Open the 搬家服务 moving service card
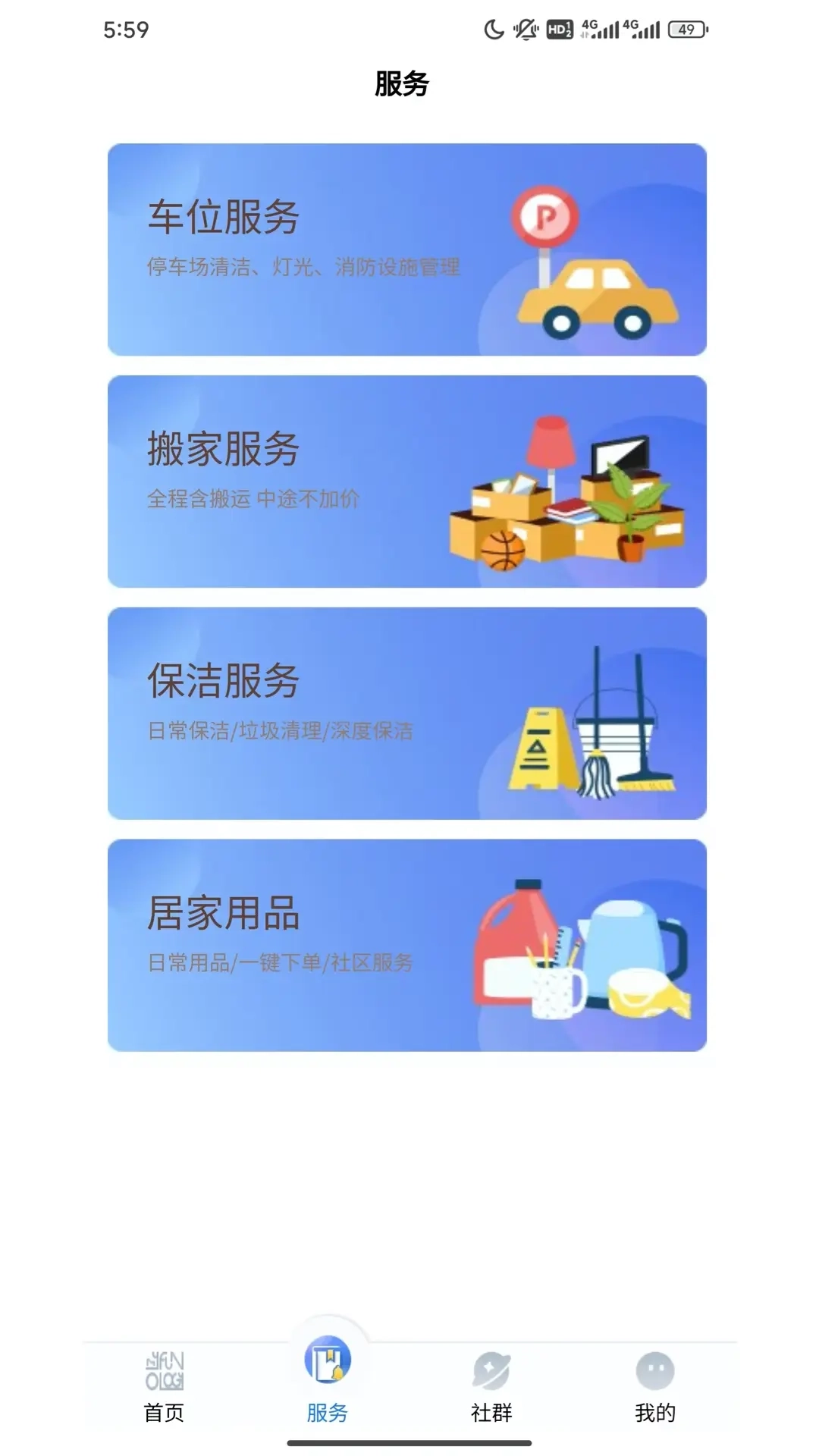Image resolution: width=819 pixels, height=1456 pixels. [409, 482]
